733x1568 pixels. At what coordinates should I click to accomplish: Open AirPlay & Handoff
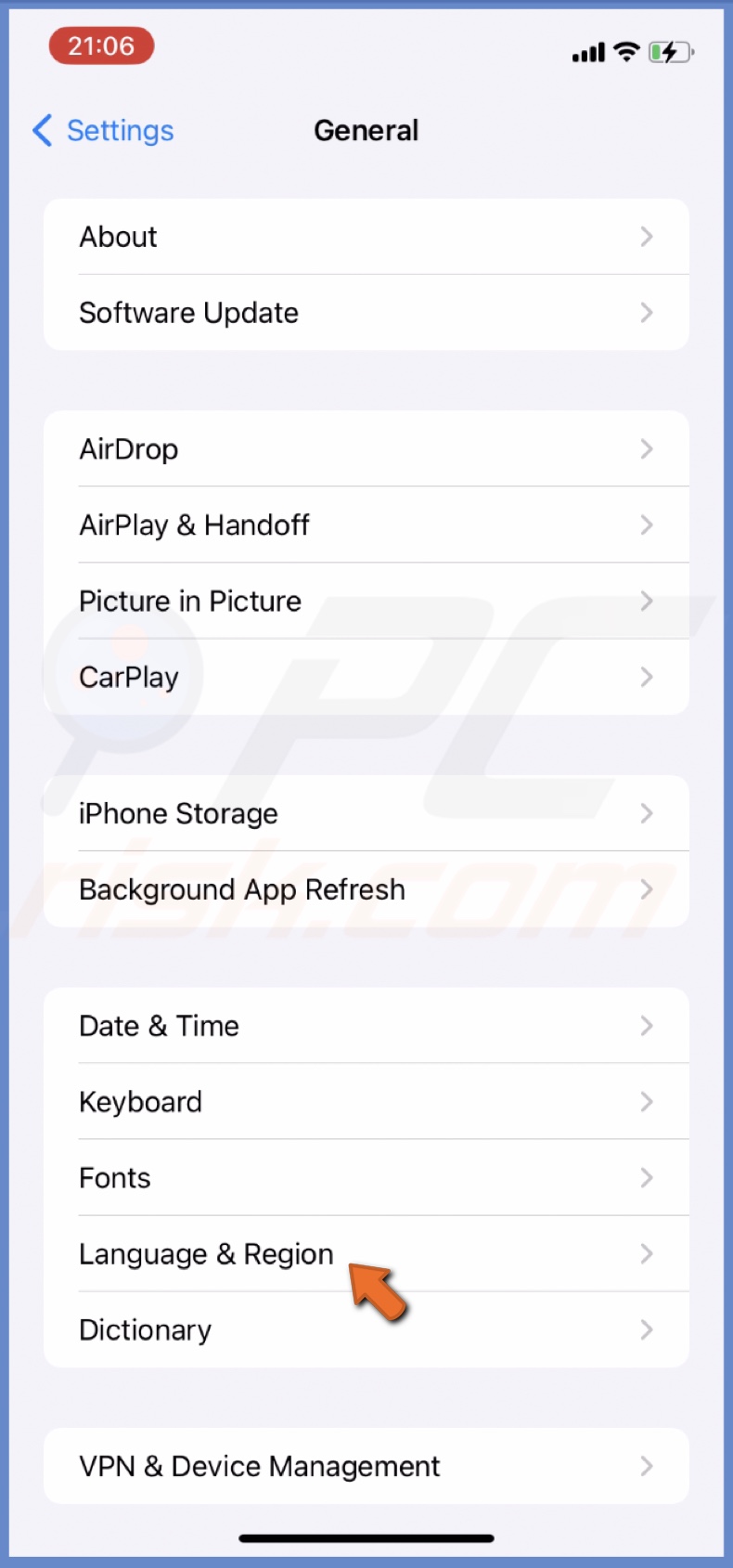tap(366, 525)
